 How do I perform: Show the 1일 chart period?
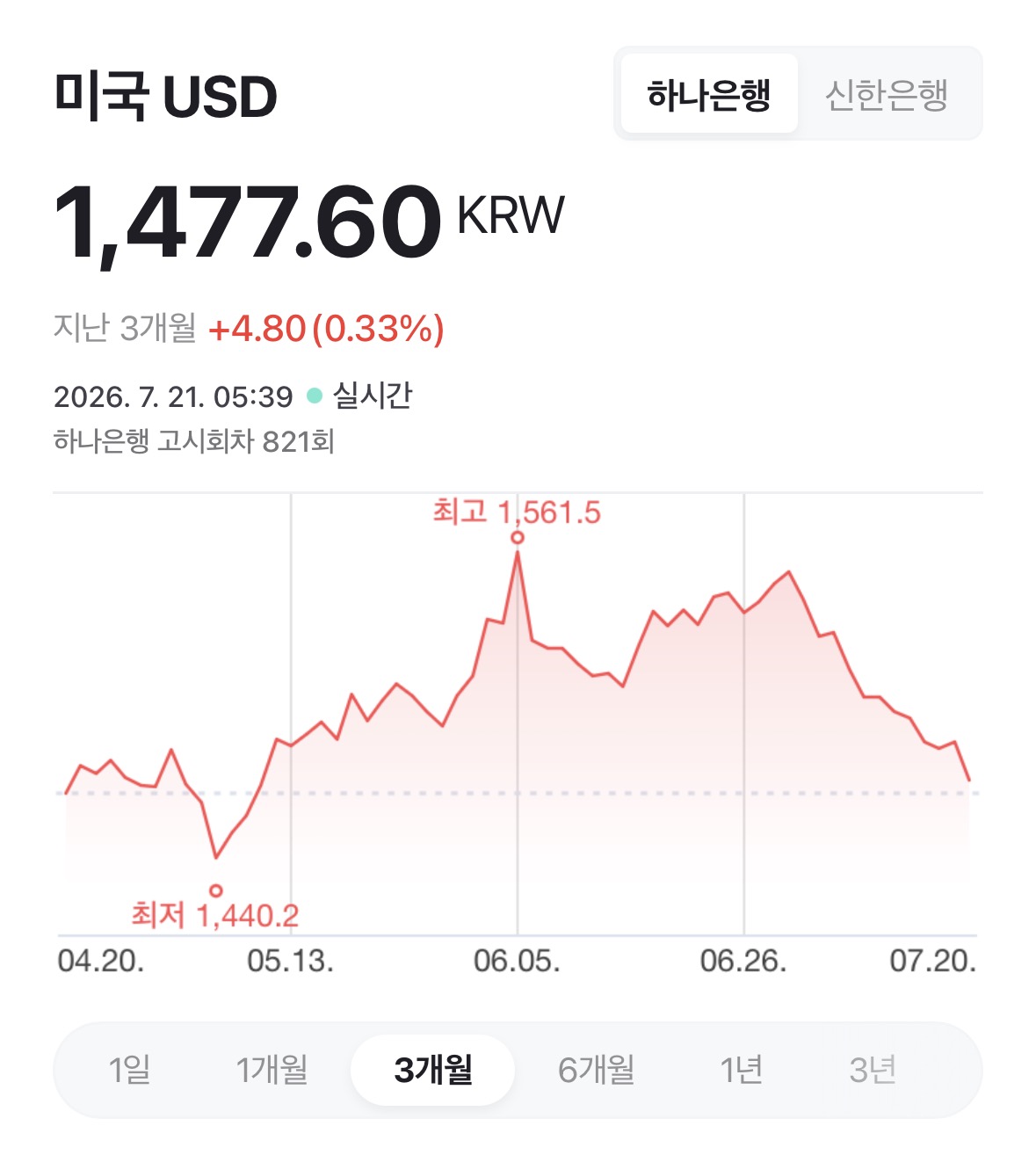tap(129, 1070)
